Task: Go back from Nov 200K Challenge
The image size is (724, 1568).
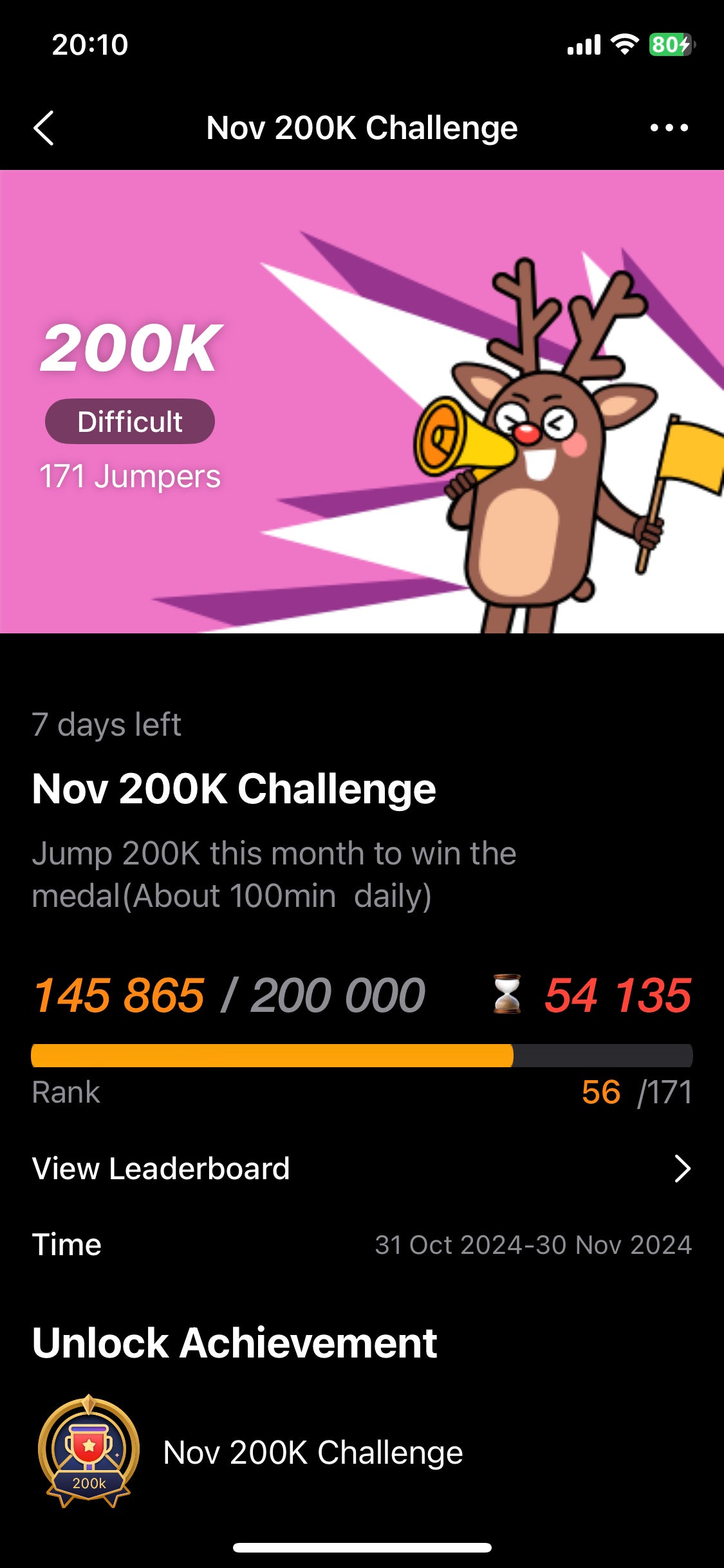Action: [x=44, y=128]
